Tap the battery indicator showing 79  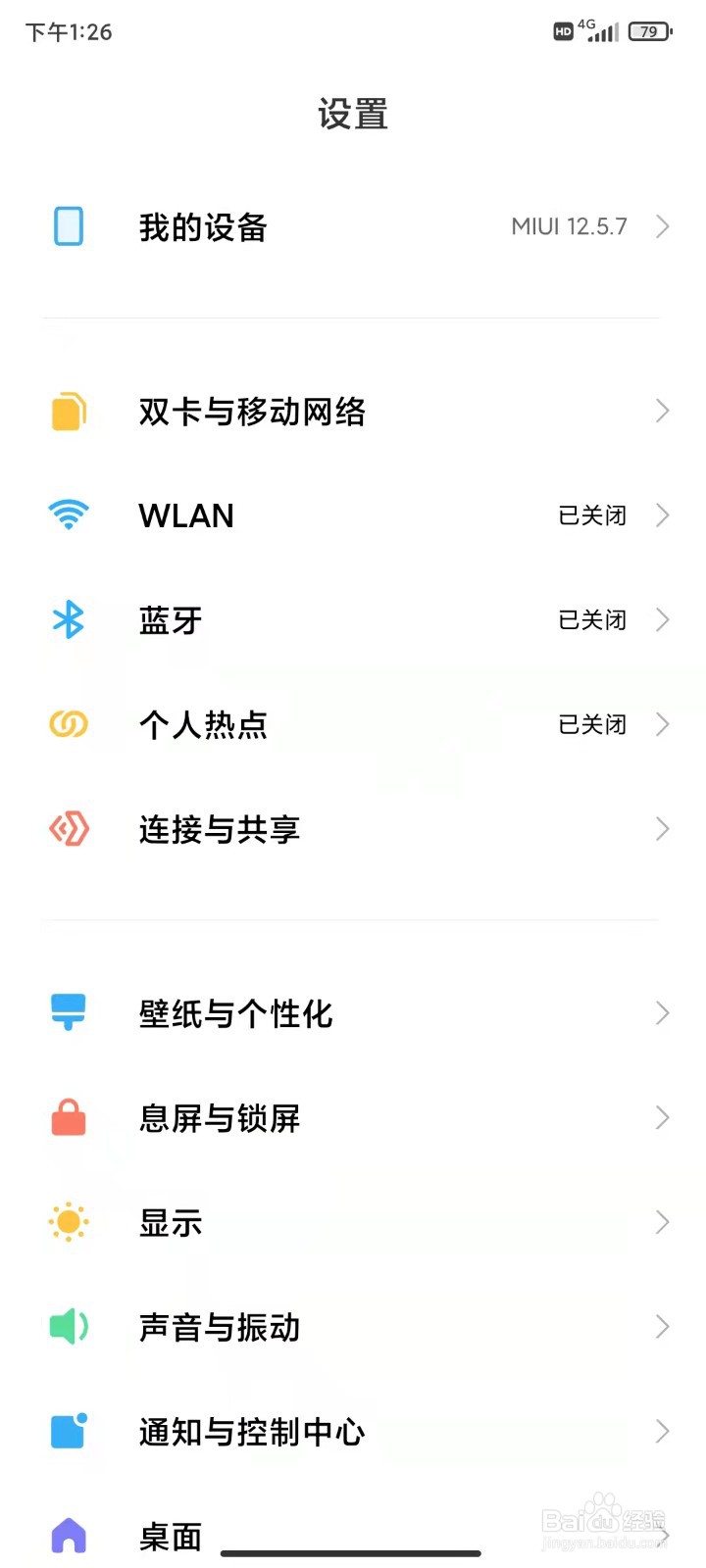(x=648, y=31)
